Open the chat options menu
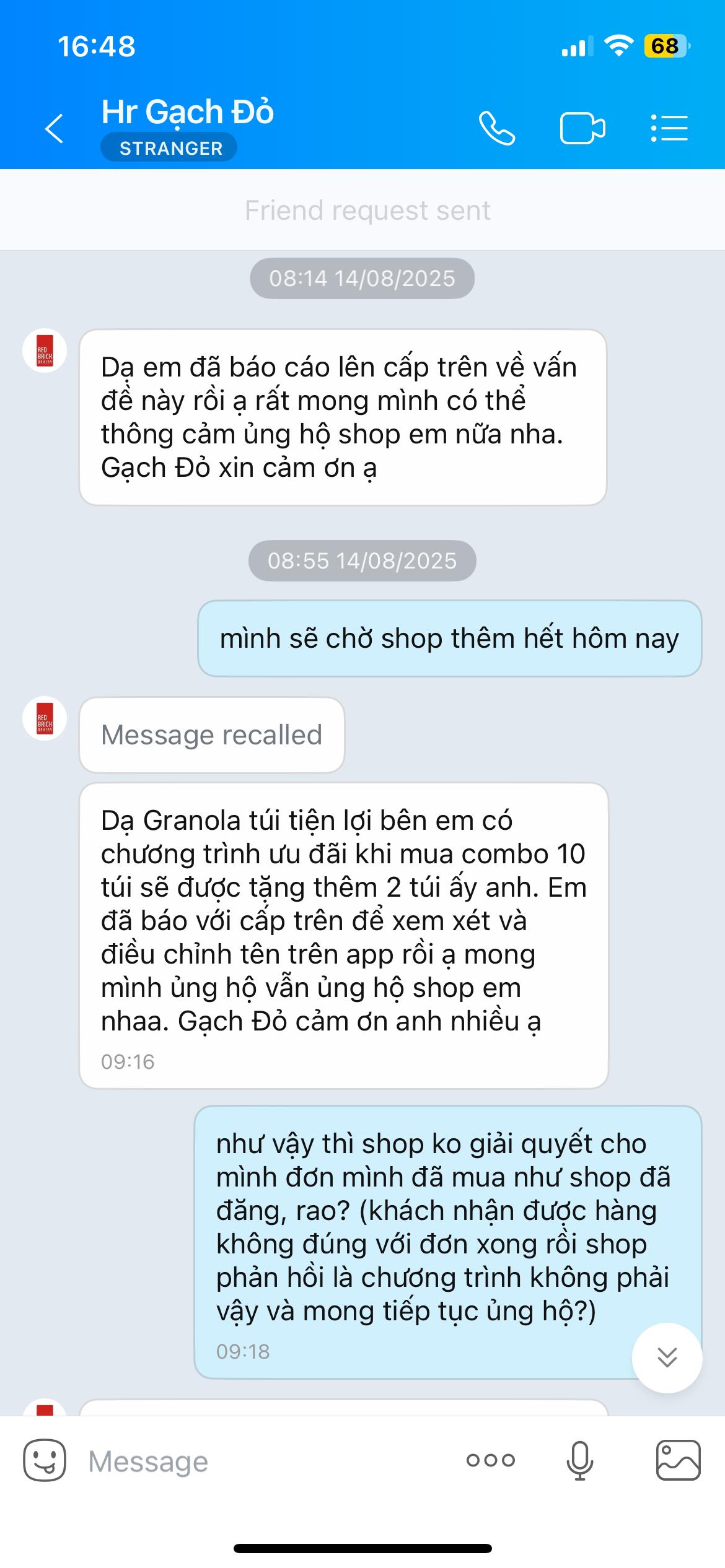 click(x=669, y=128)
